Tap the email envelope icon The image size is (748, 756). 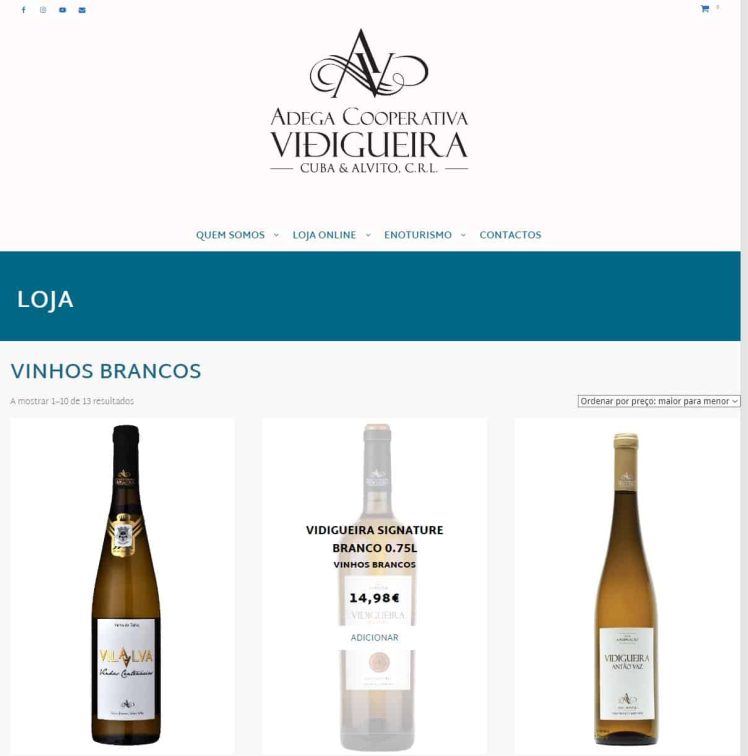pos(82,10)
